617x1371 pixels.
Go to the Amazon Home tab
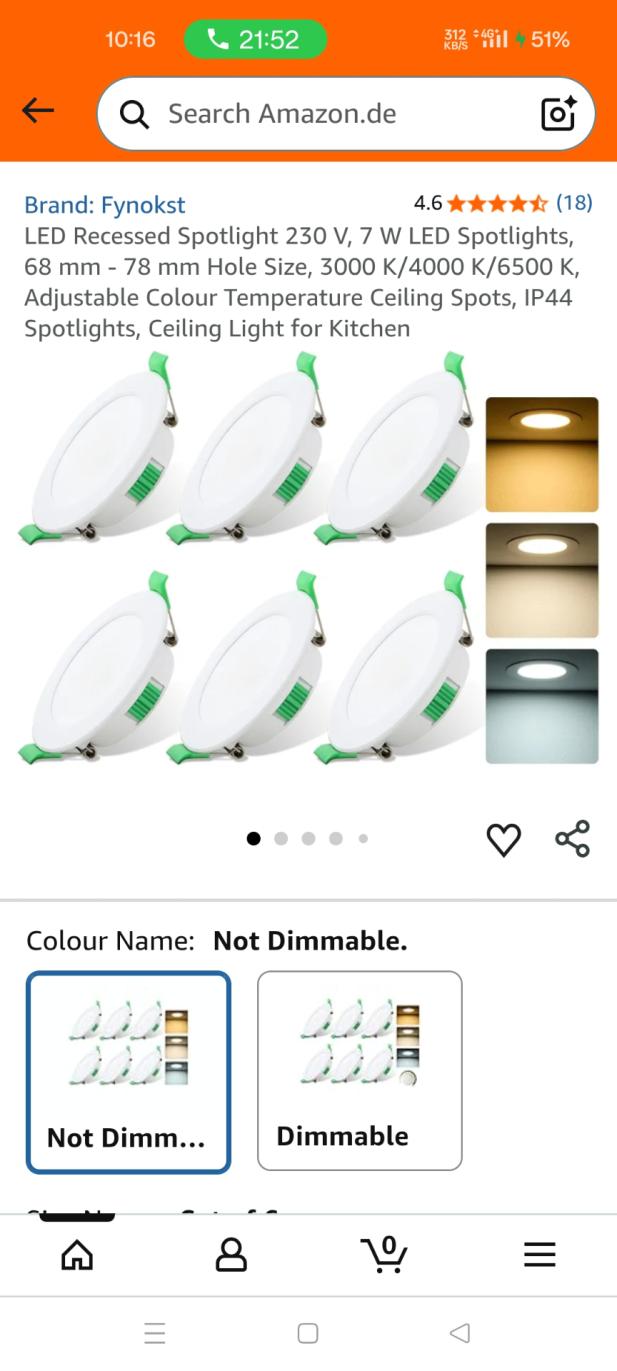click(77, 1255)
